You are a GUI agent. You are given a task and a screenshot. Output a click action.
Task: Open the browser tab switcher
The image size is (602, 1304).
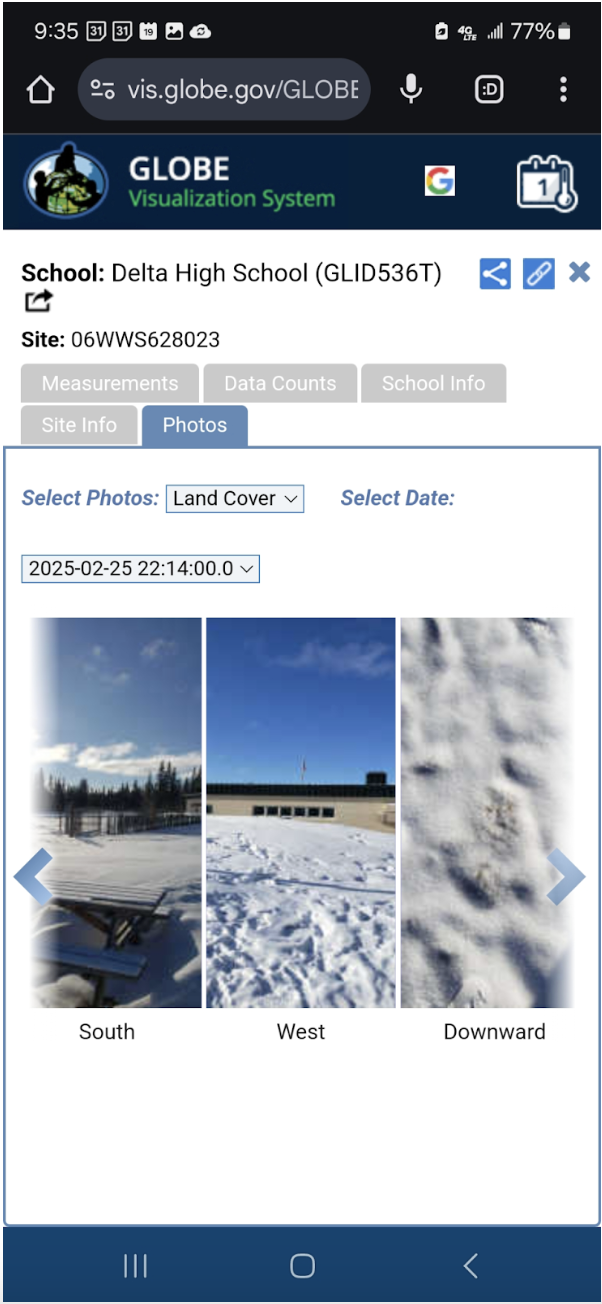point(489,90)
